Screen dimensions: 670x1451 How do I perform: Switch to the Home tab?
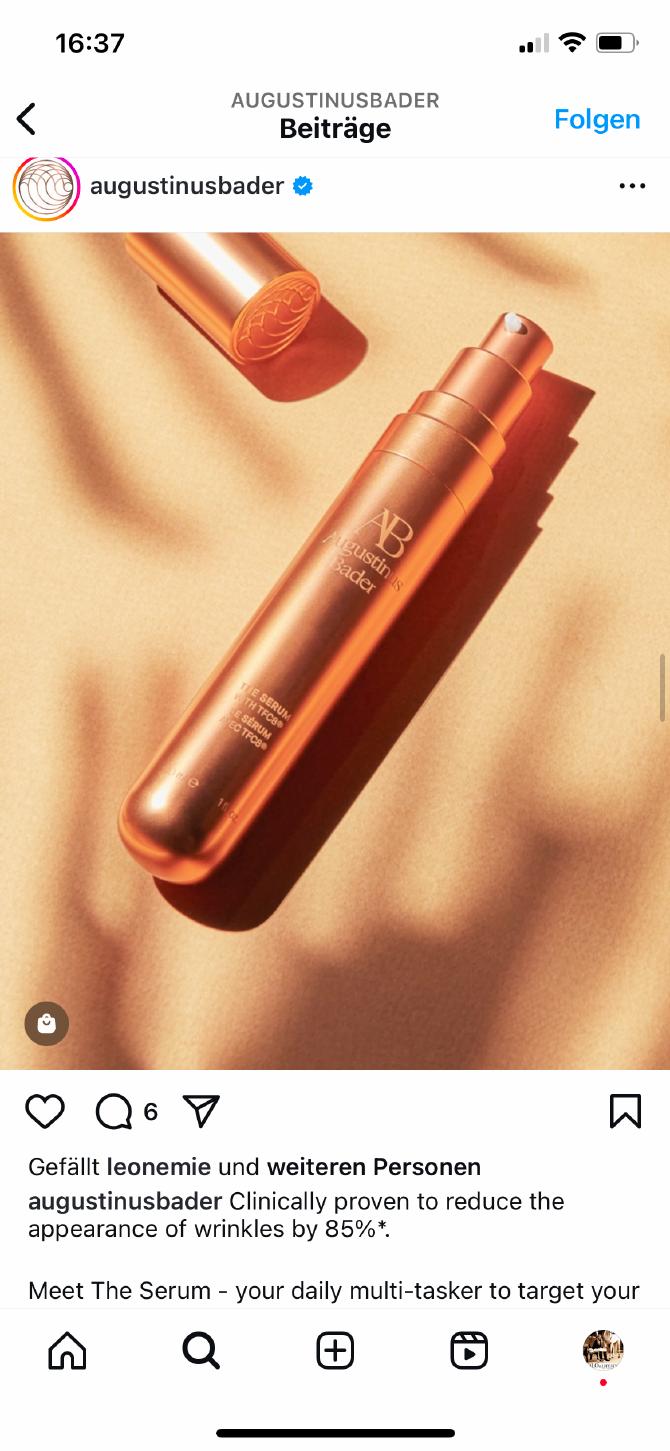point(67,1350)
